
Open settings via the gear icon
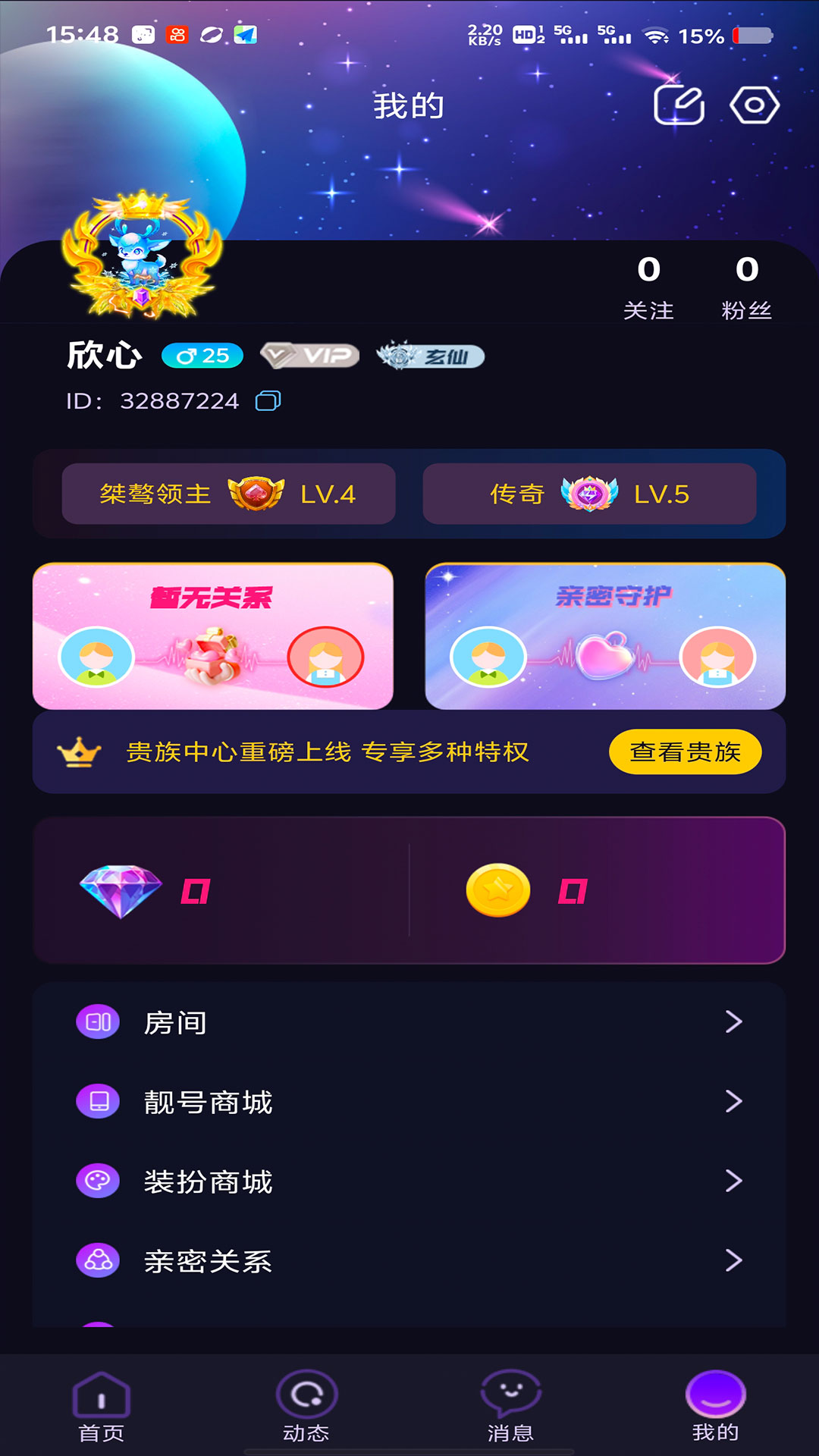(x=755, y=105)
